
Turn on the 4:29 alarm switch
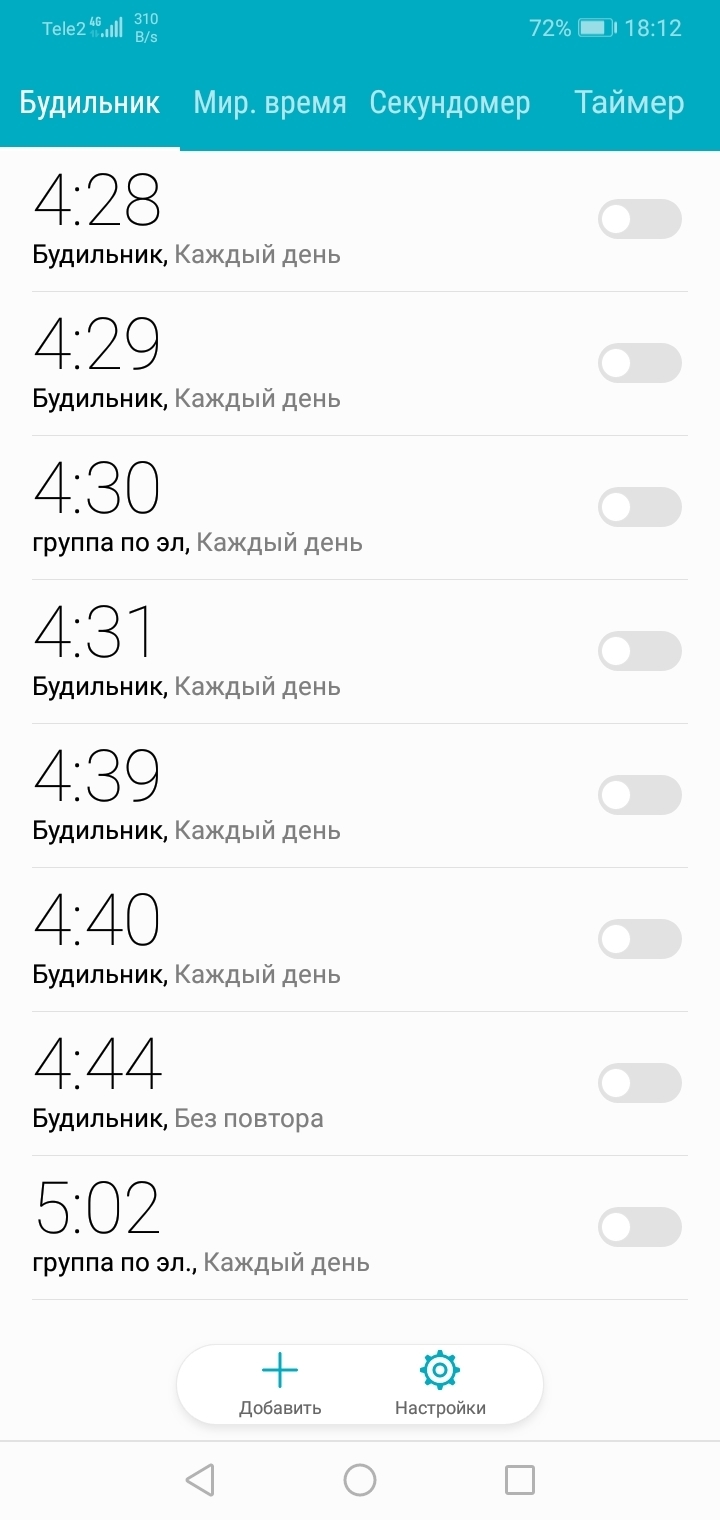639,363
